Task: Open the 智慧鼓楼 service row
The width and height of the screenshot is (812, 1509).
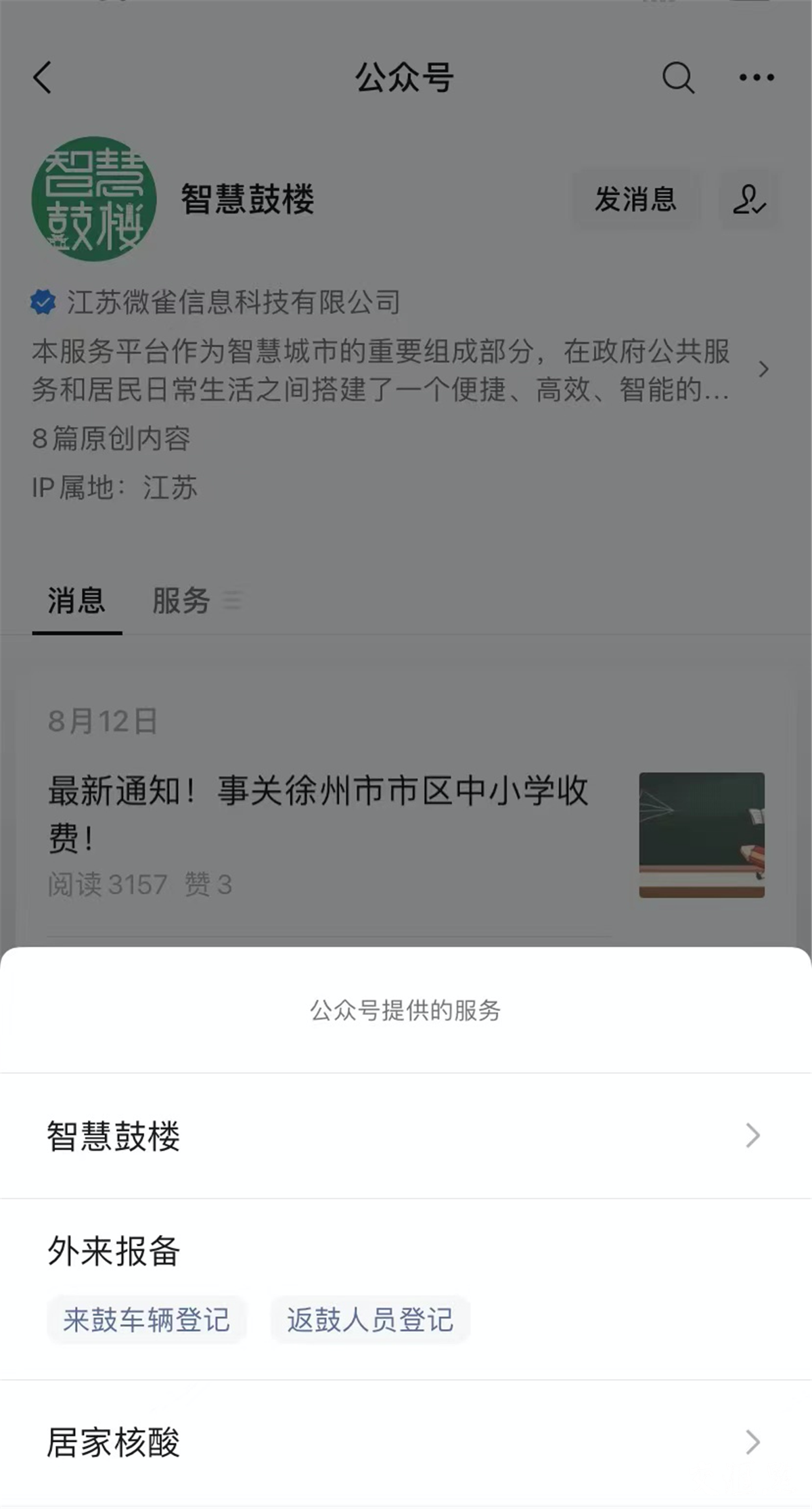Action: (x=406, y=1135)
